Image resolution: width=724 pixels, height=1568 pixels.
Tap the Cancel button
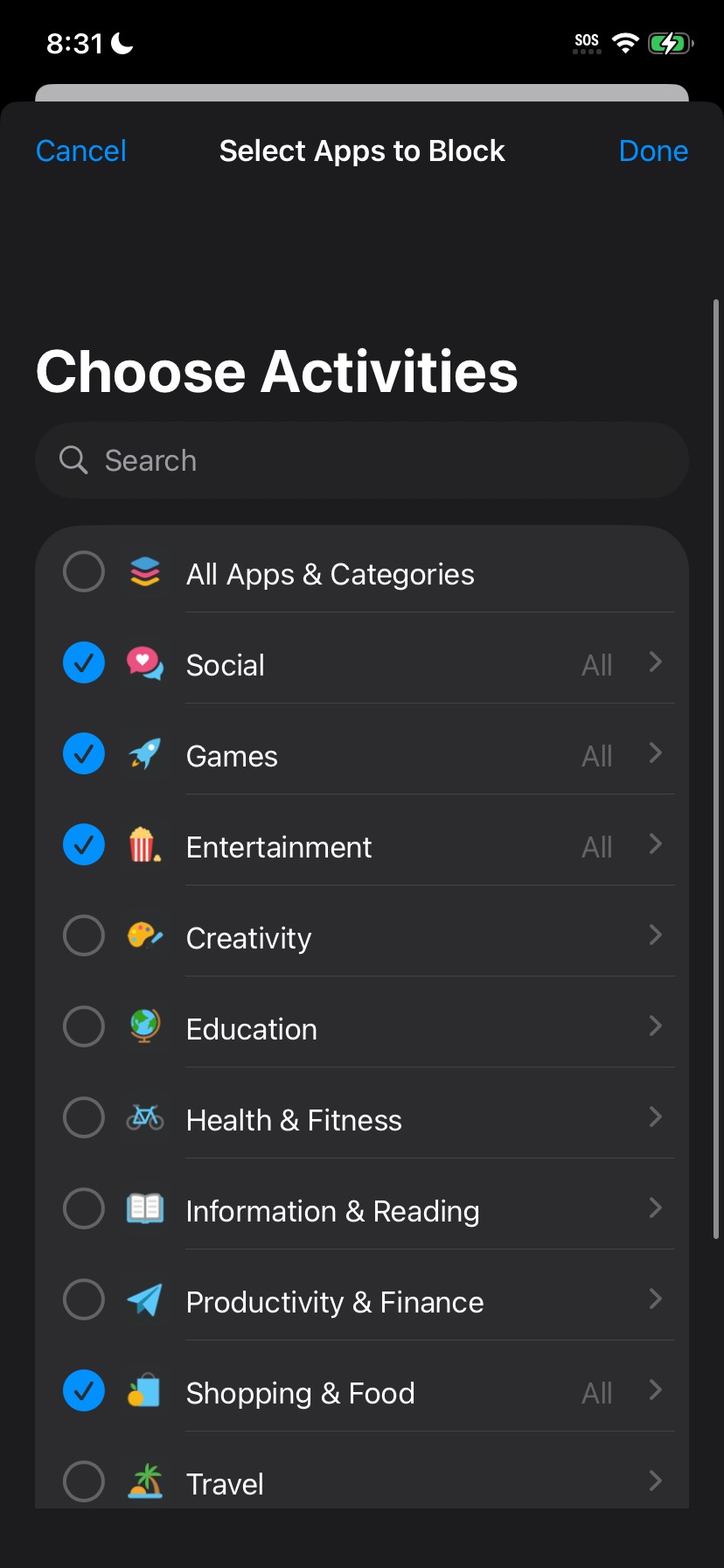tap(80, 150)
